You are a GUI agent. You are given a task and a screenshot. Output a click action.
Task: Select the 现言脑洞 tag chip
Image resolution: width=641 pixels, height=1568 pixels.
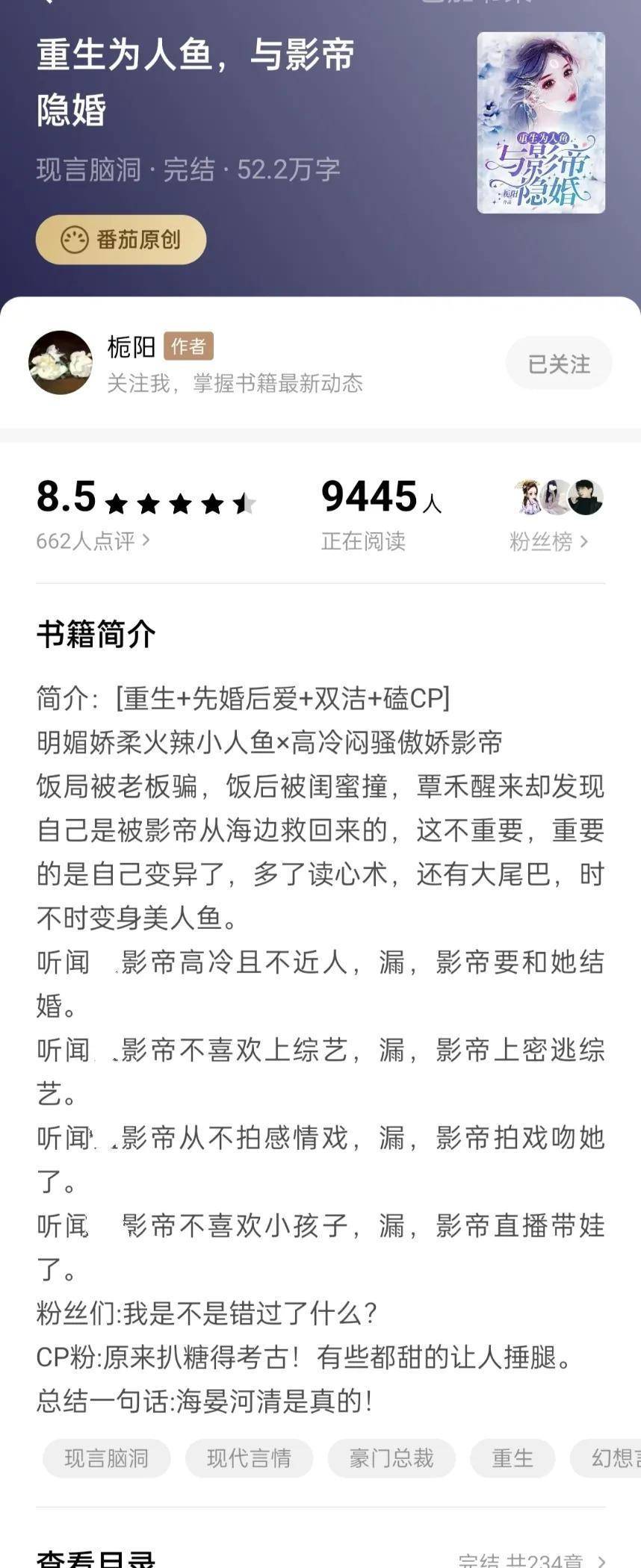point(107,1458)
